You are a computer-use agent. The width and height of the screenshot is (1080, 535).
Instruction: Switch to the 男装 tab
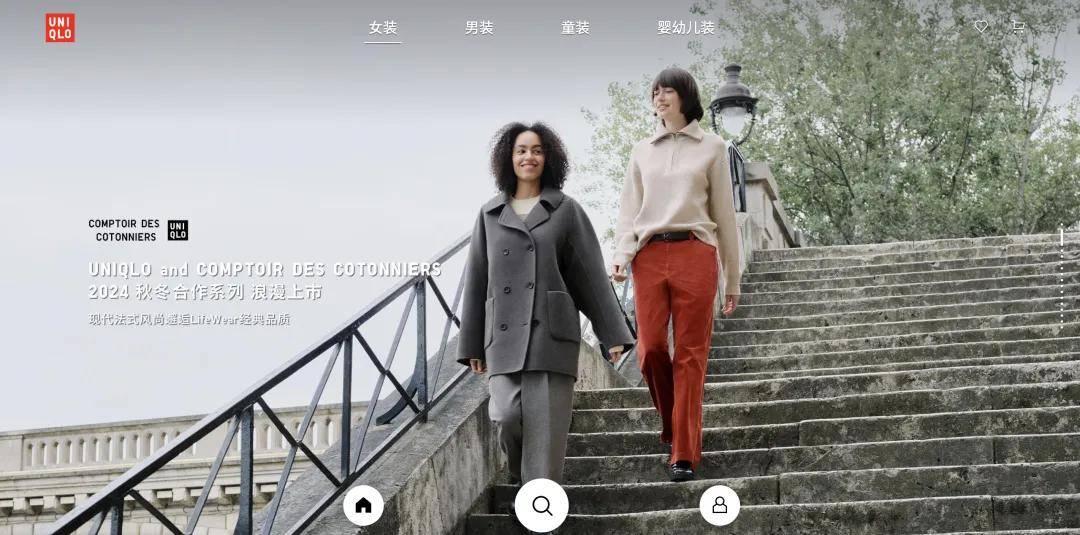point(479,28)
